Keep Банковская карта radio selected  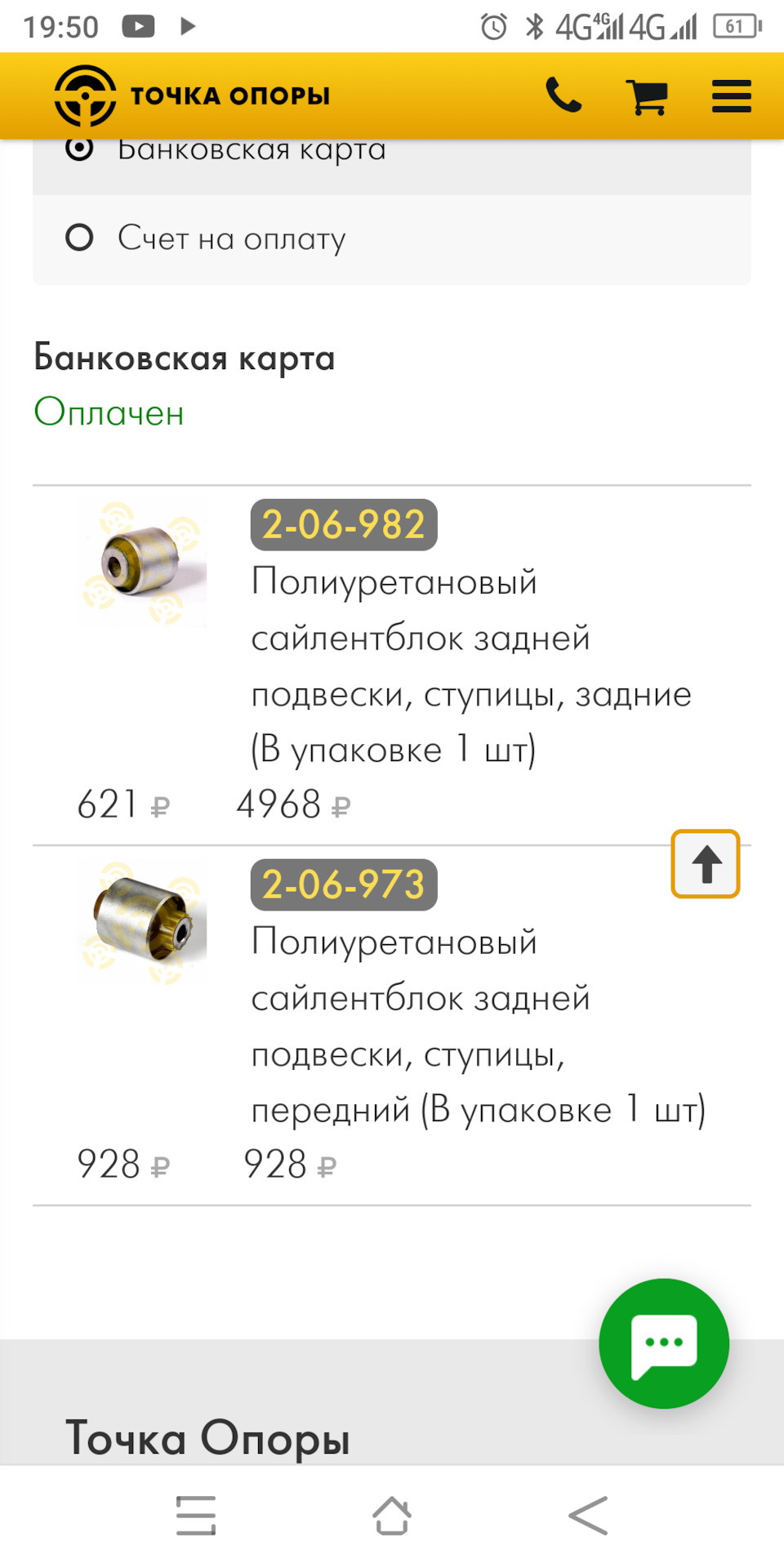80,149
